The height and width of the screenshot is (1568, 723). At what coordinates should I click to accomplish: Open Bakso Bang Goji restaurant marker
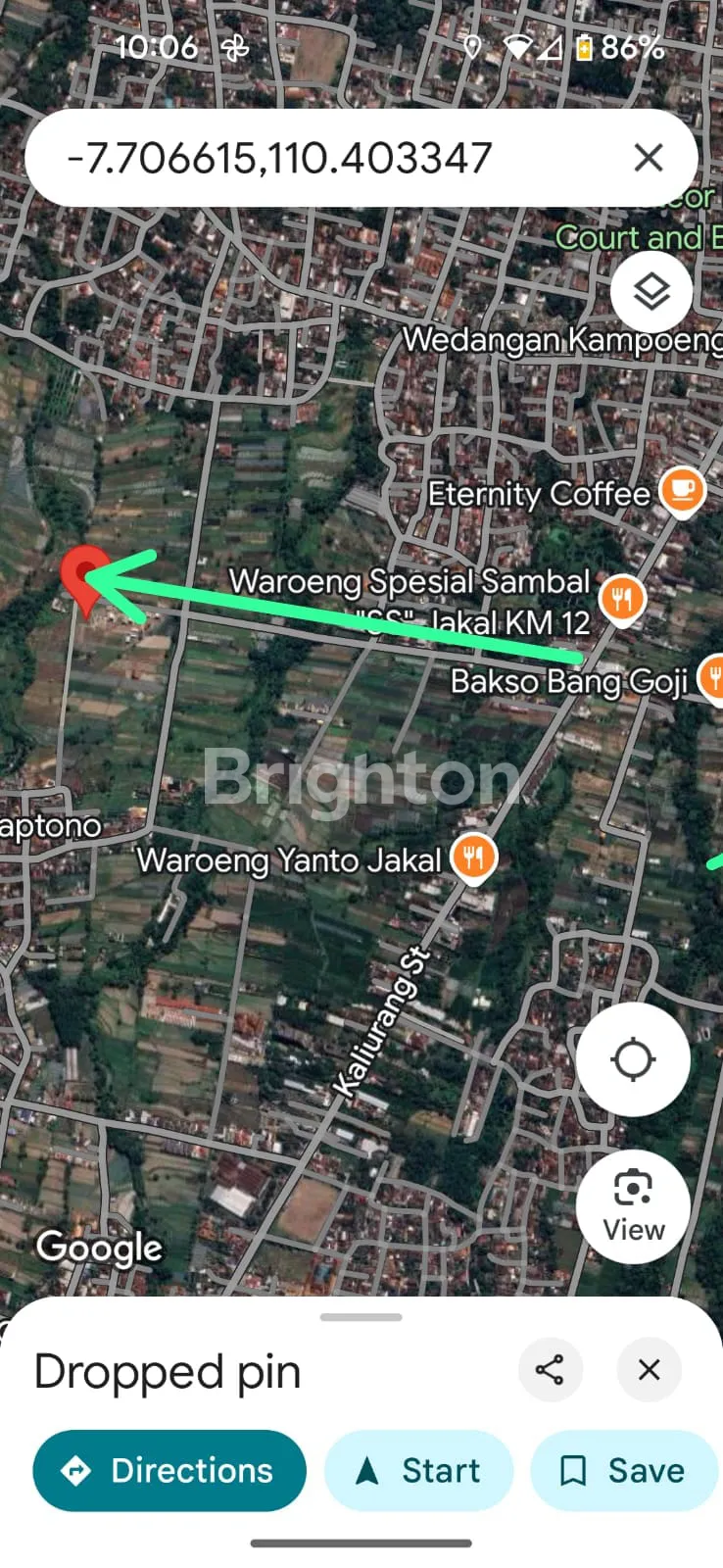[712, 678]
